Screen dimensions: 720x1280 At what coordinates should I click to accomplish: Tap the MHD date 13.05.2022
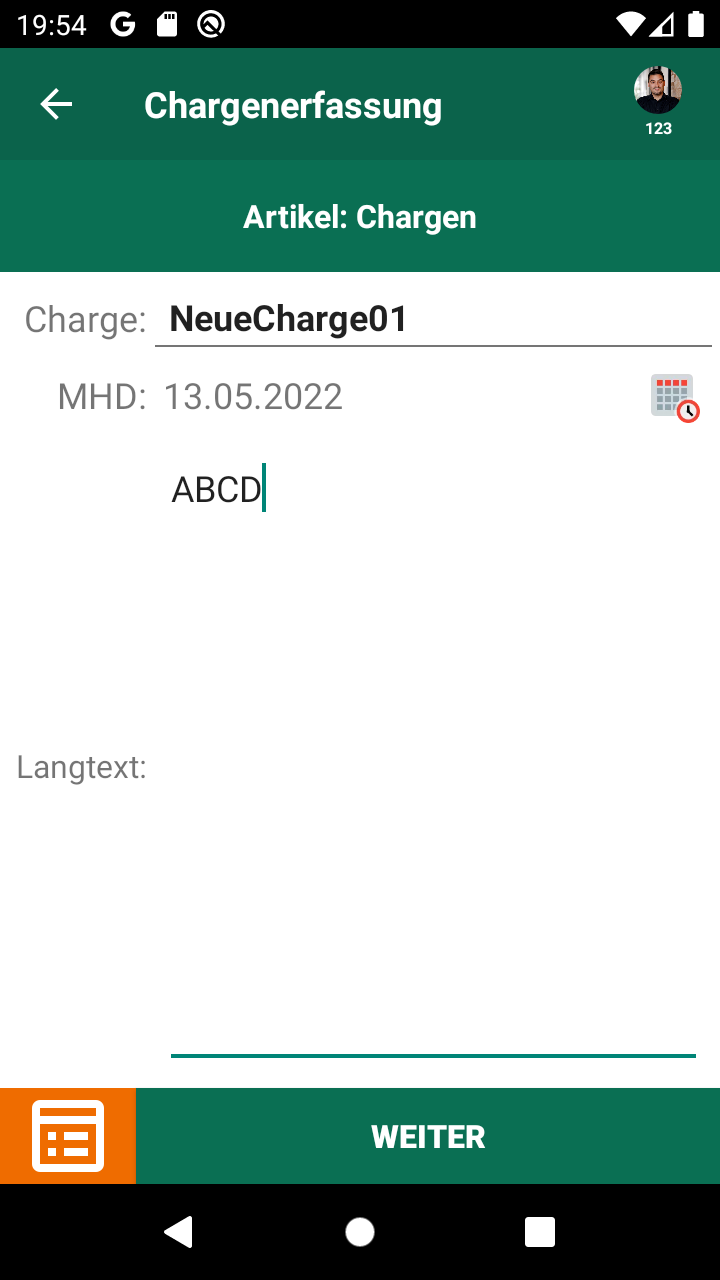254,397
